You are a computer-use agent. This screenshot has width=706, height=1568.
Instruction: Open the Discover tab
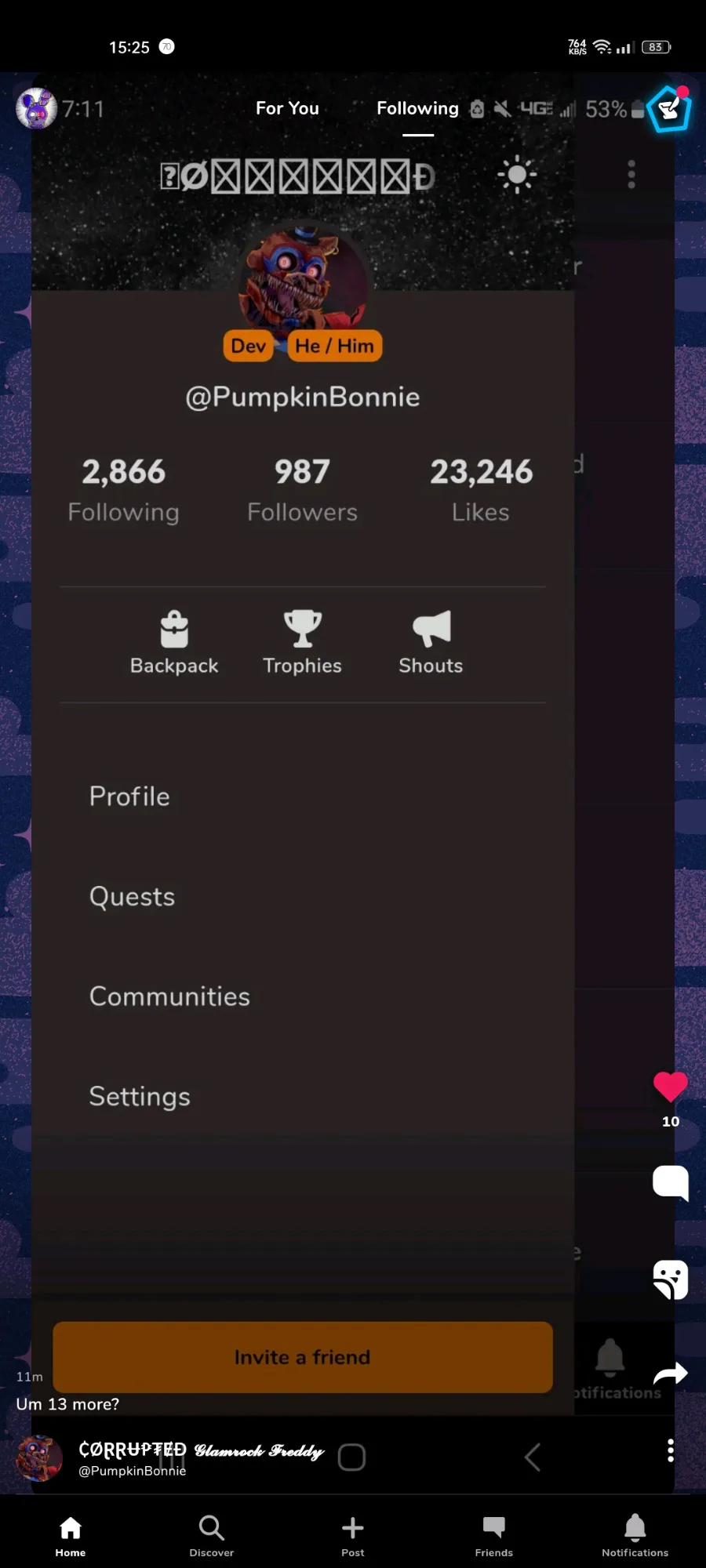[x=212, y=1535]
